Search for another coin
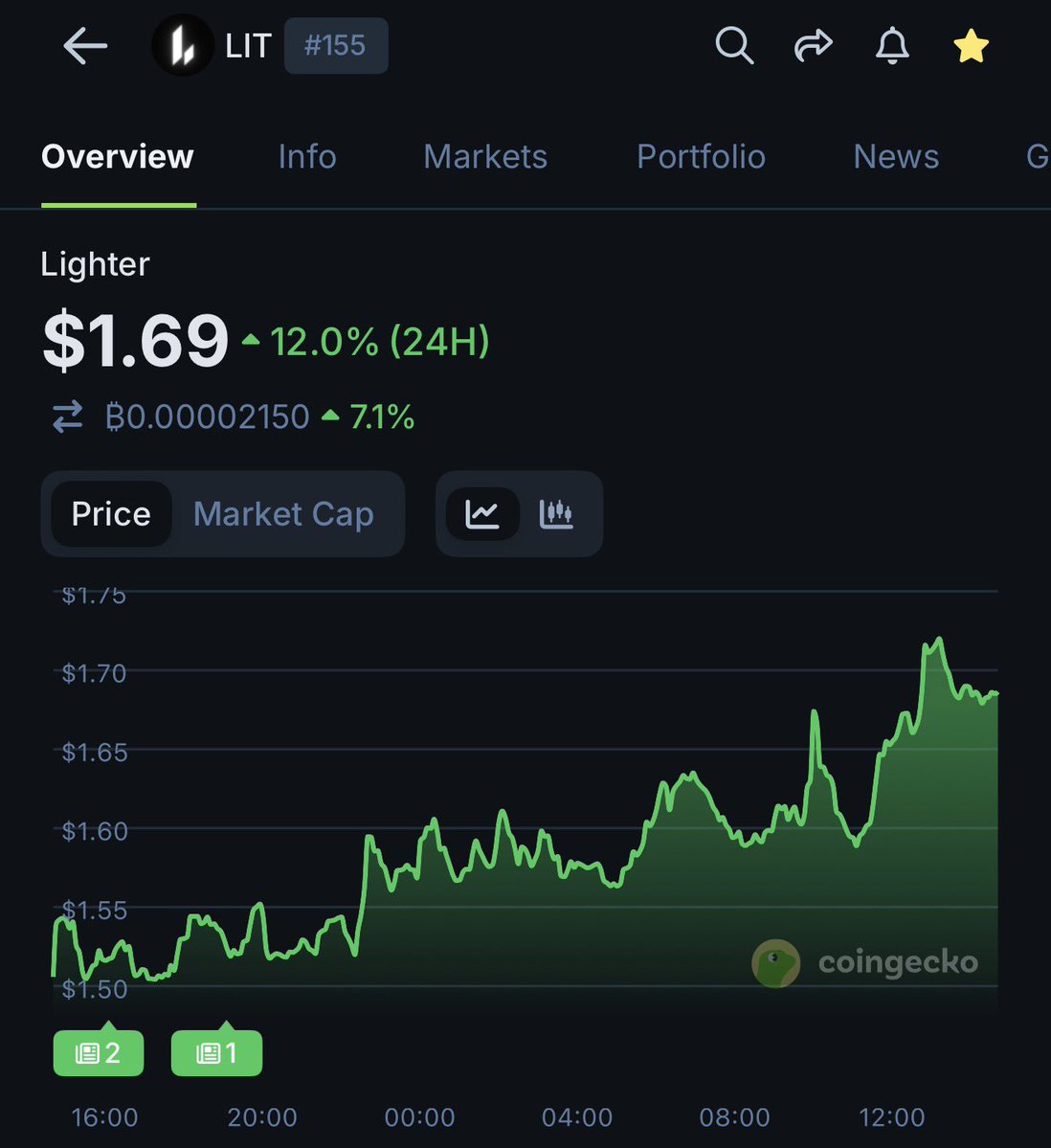The image size is (1051, 1148). (x=734, y=45)
